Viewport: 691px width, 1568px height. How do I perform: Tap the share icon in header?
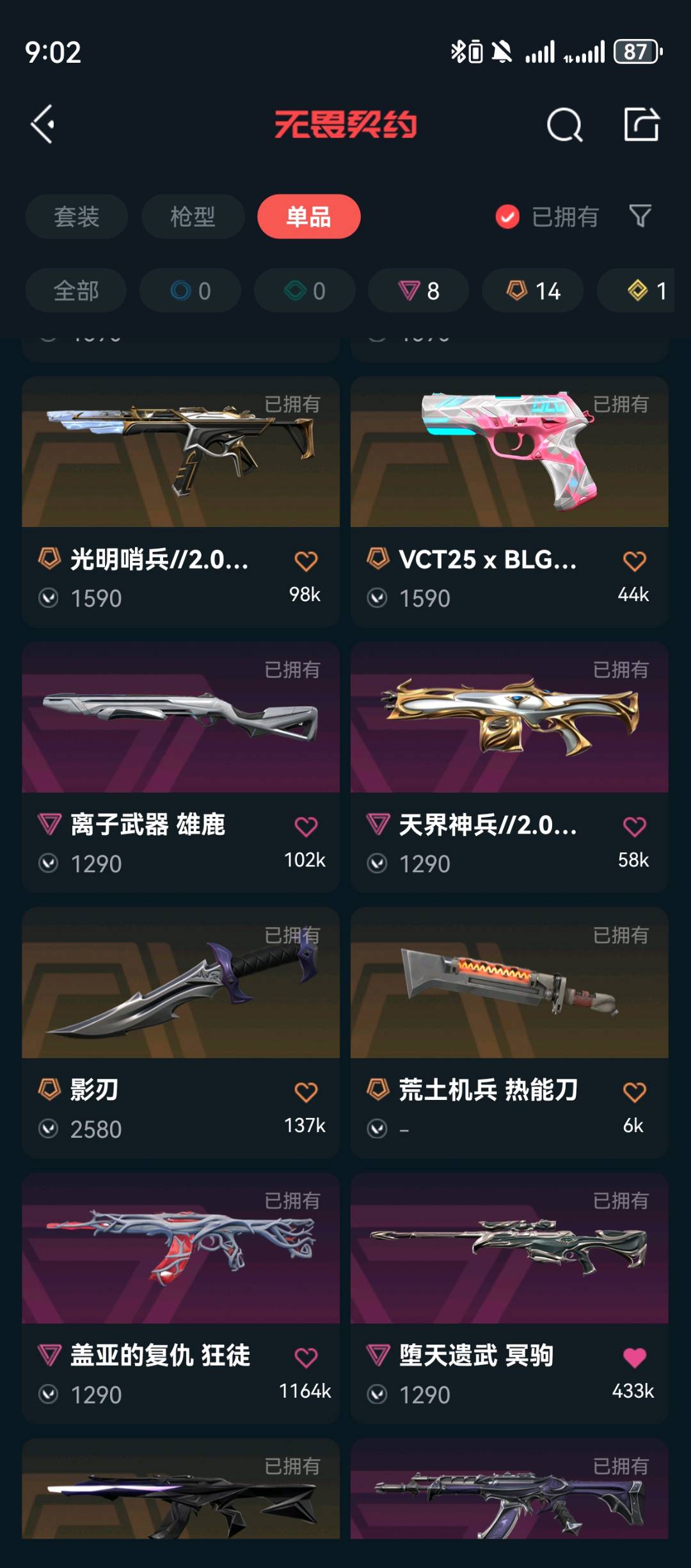coord(641,124)
